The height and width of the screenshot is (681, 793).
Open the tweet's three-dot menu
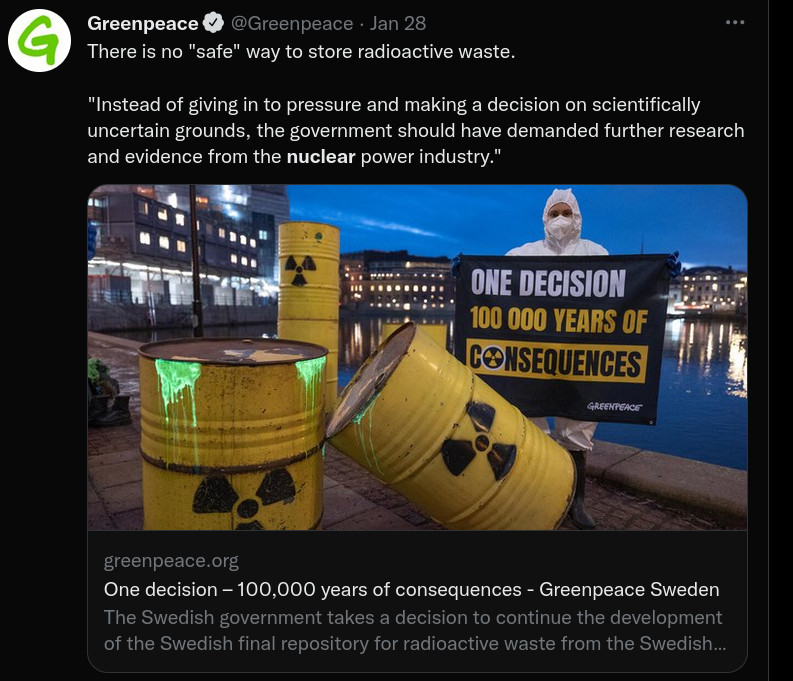[735, 22]
